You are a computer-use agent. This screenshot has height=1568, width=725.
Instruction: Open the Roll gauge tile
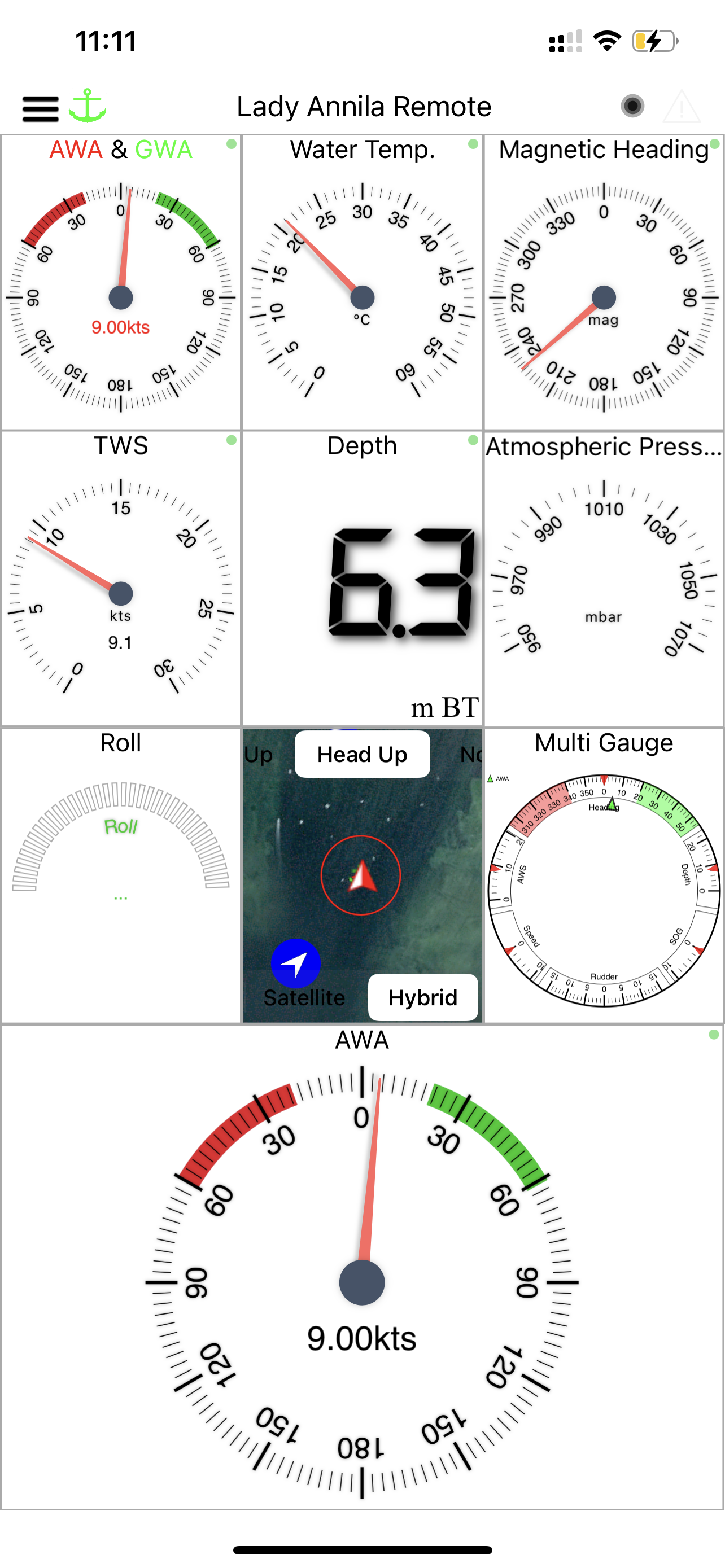[x=120, y=875]
